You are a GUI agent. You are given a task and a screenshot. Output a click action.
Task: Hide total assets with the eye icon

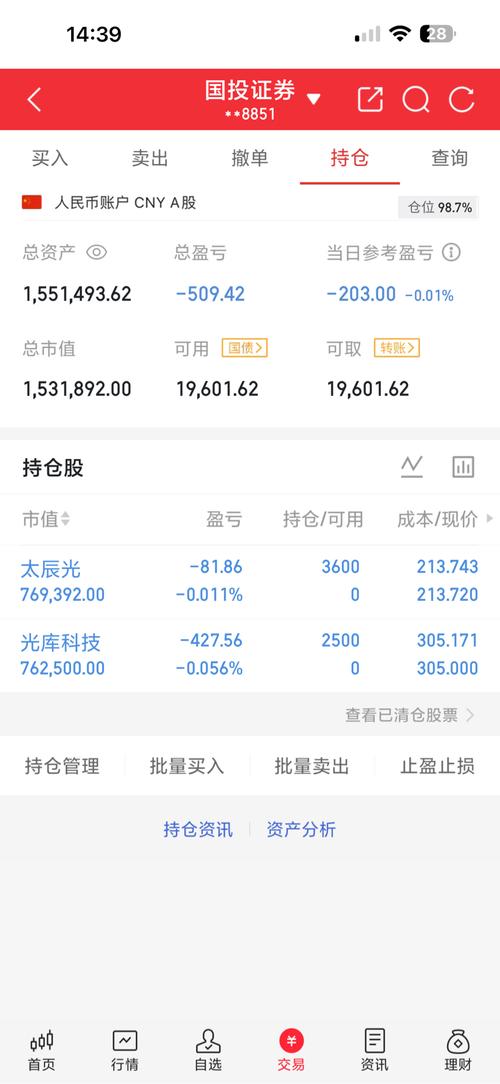pyautogui.click(x=96, y=252)
